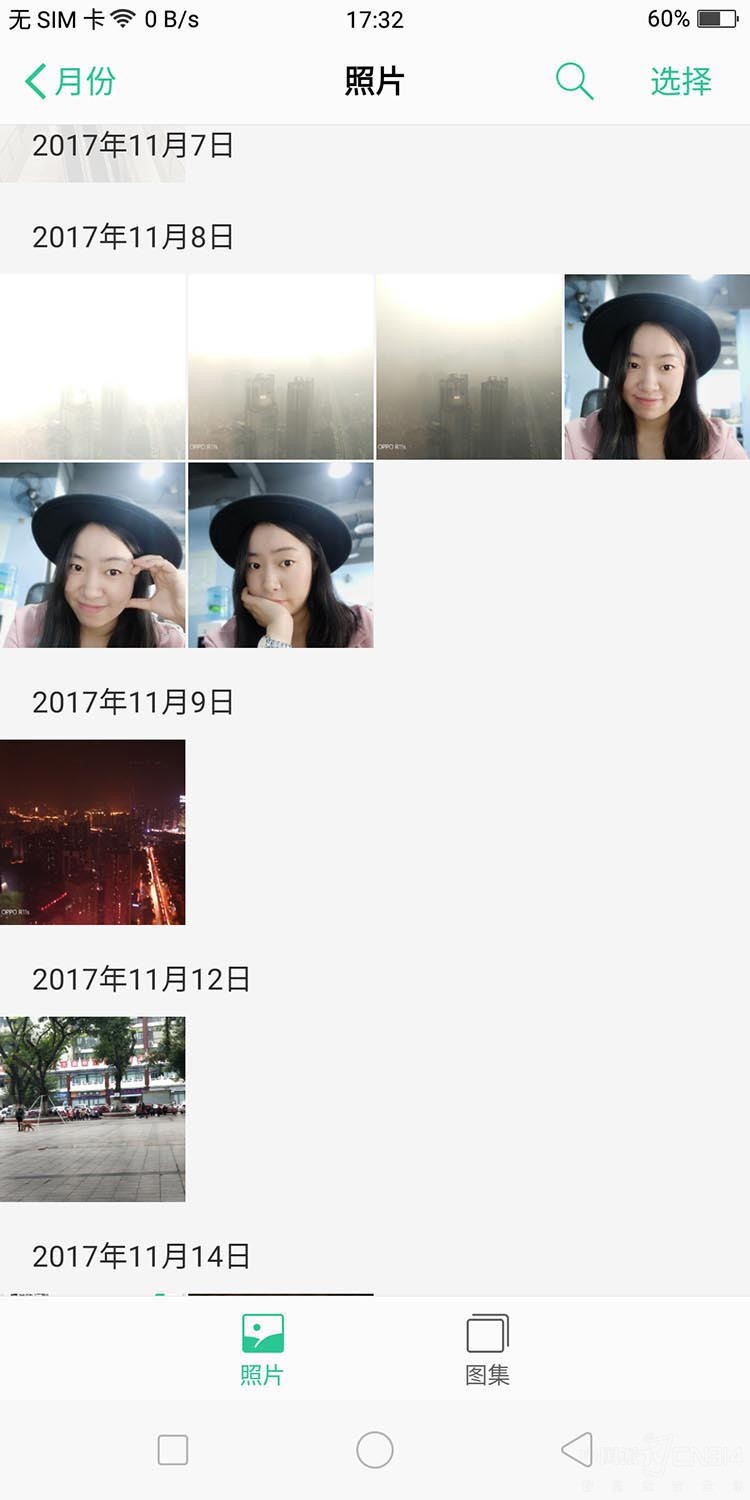This screenshot has height=1500, width=750.
Task: Open the plaza photo from November 12
Action: tap(92, 1109)
